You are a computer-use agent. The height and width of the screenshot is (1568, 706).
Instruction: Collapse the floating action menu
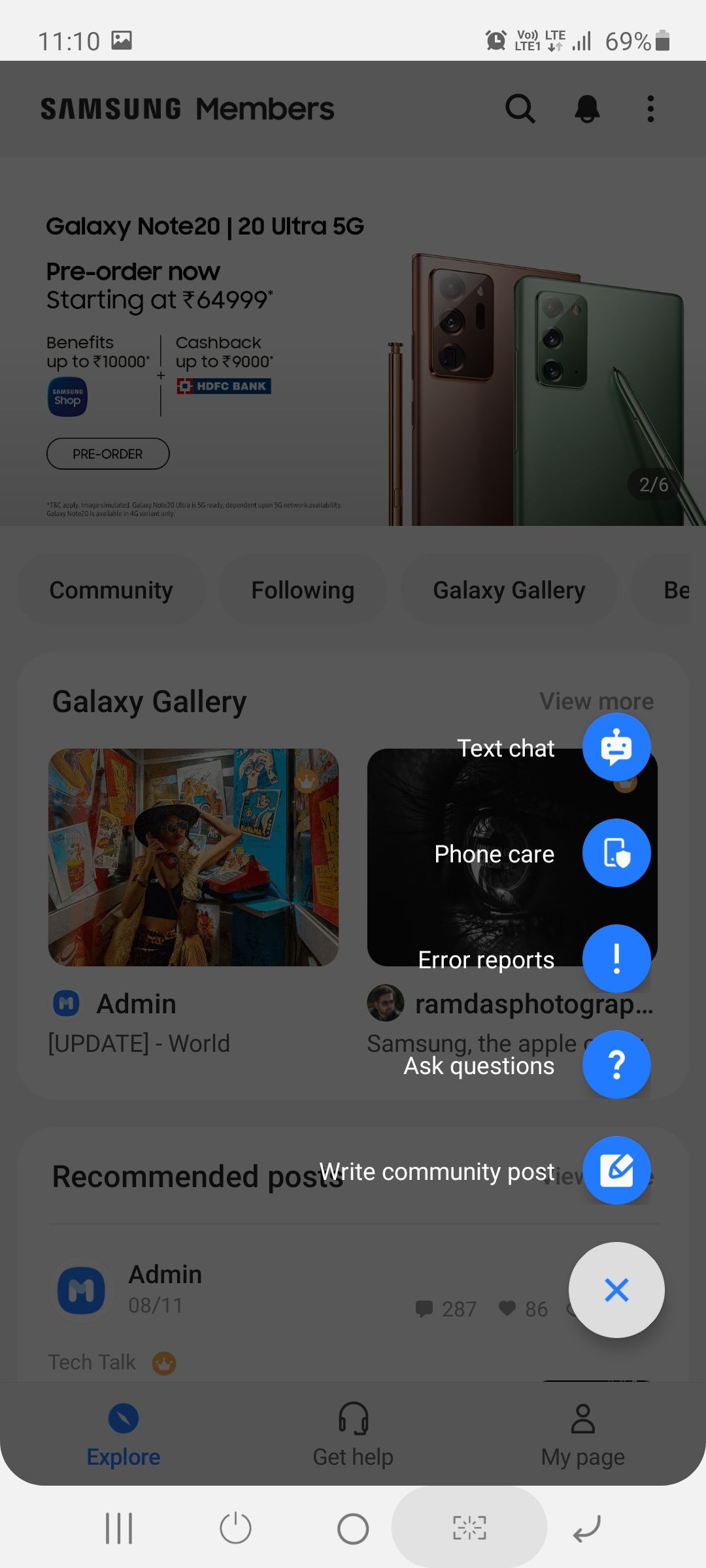[x=616, y=1290]
